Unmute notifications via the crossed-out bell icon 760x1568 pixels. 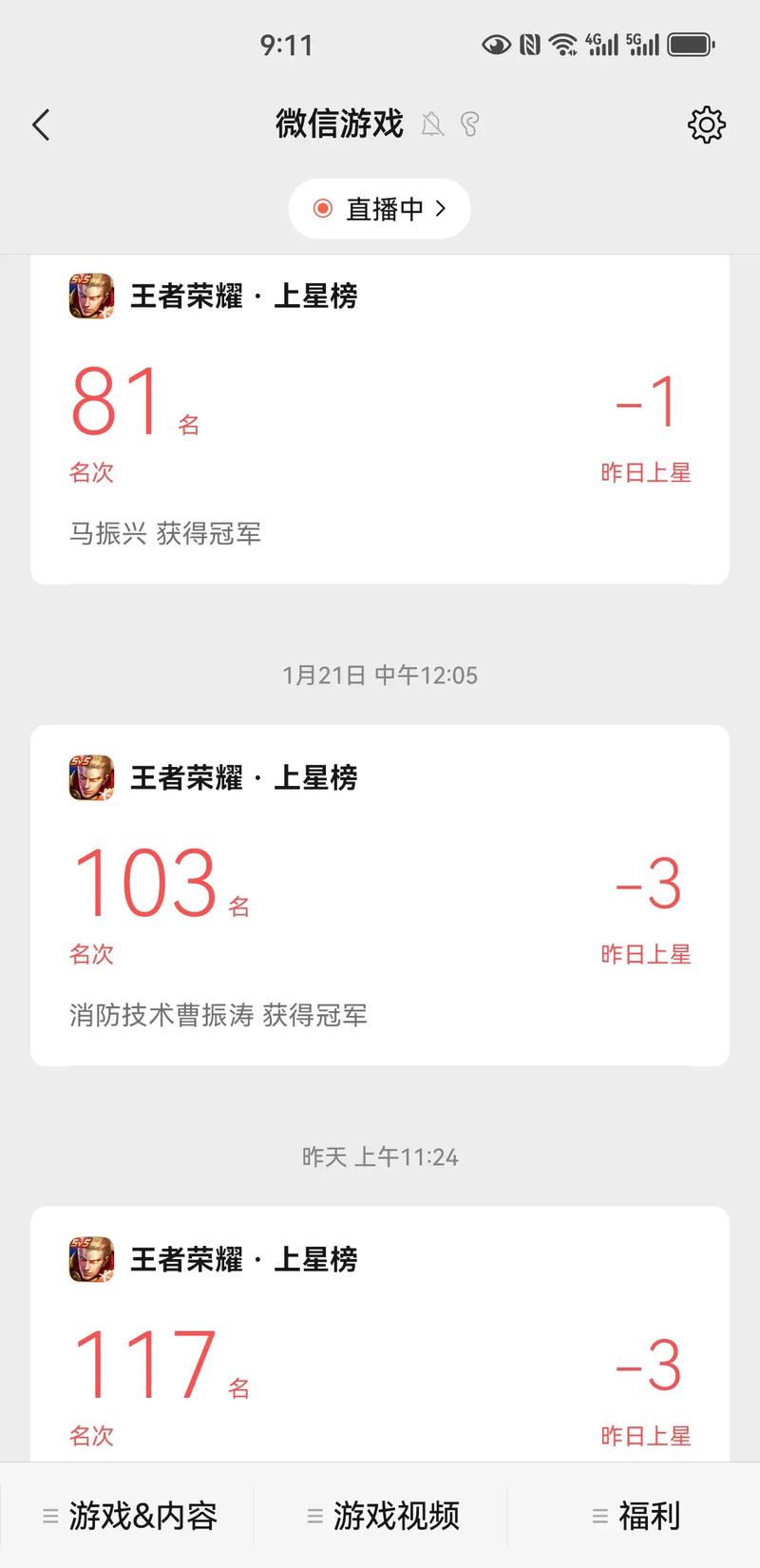click(433, 124)
